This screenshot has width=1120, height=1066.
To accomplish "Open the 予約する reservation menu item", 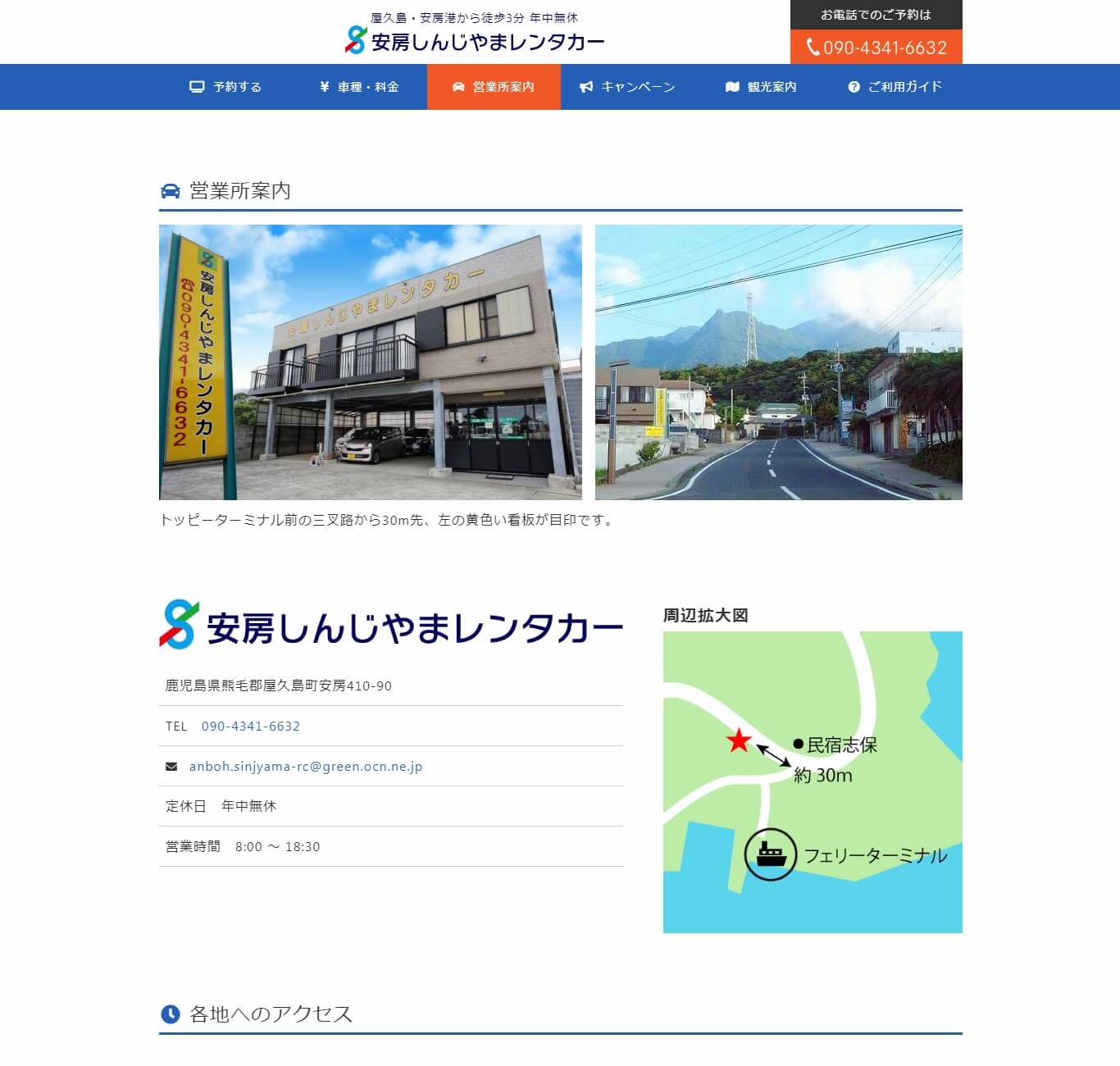I will click(x=225, y=87).
